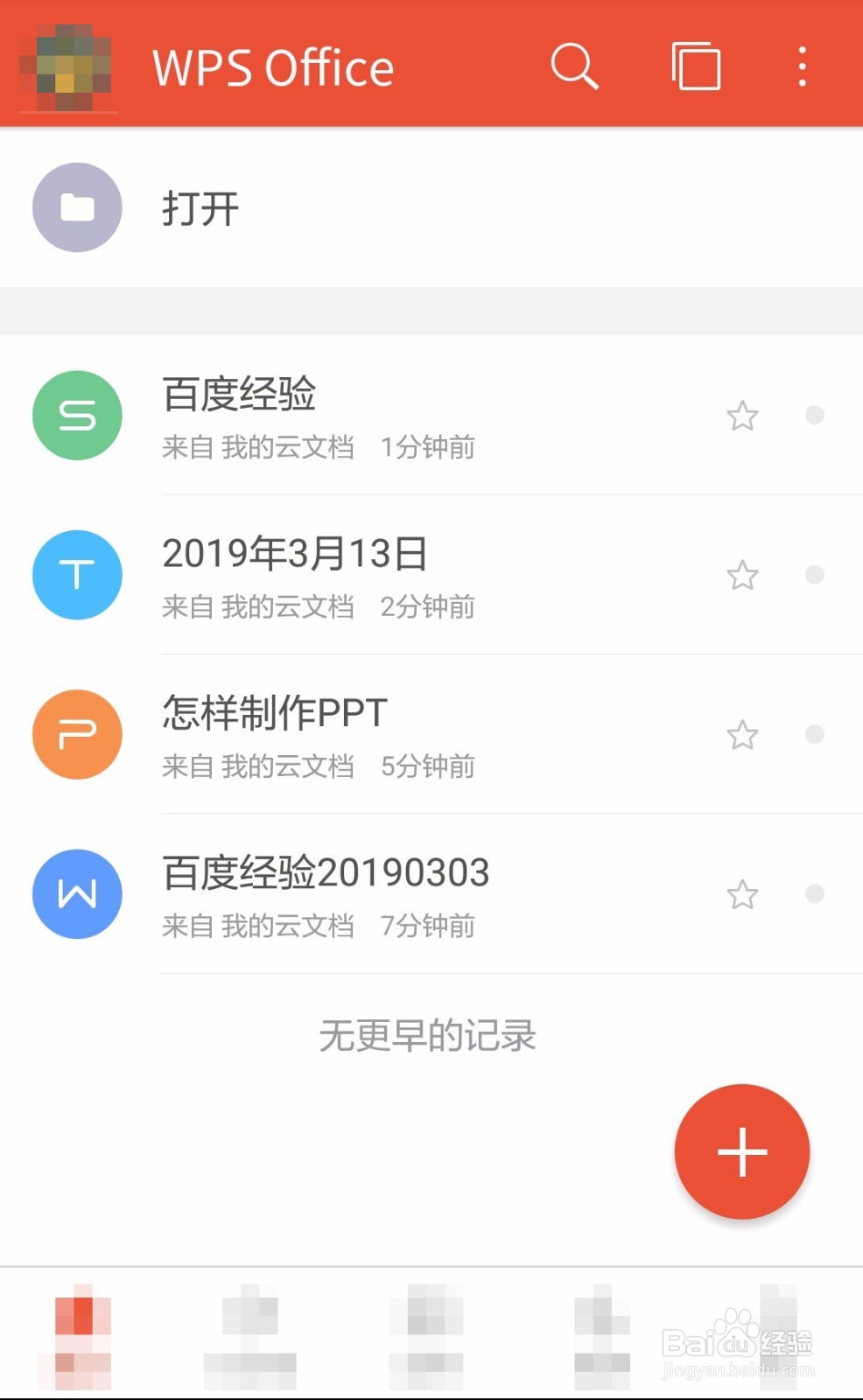Expand options for 怎样制作PPT entry
863x1400 pixels.
(x=815, y=735)
